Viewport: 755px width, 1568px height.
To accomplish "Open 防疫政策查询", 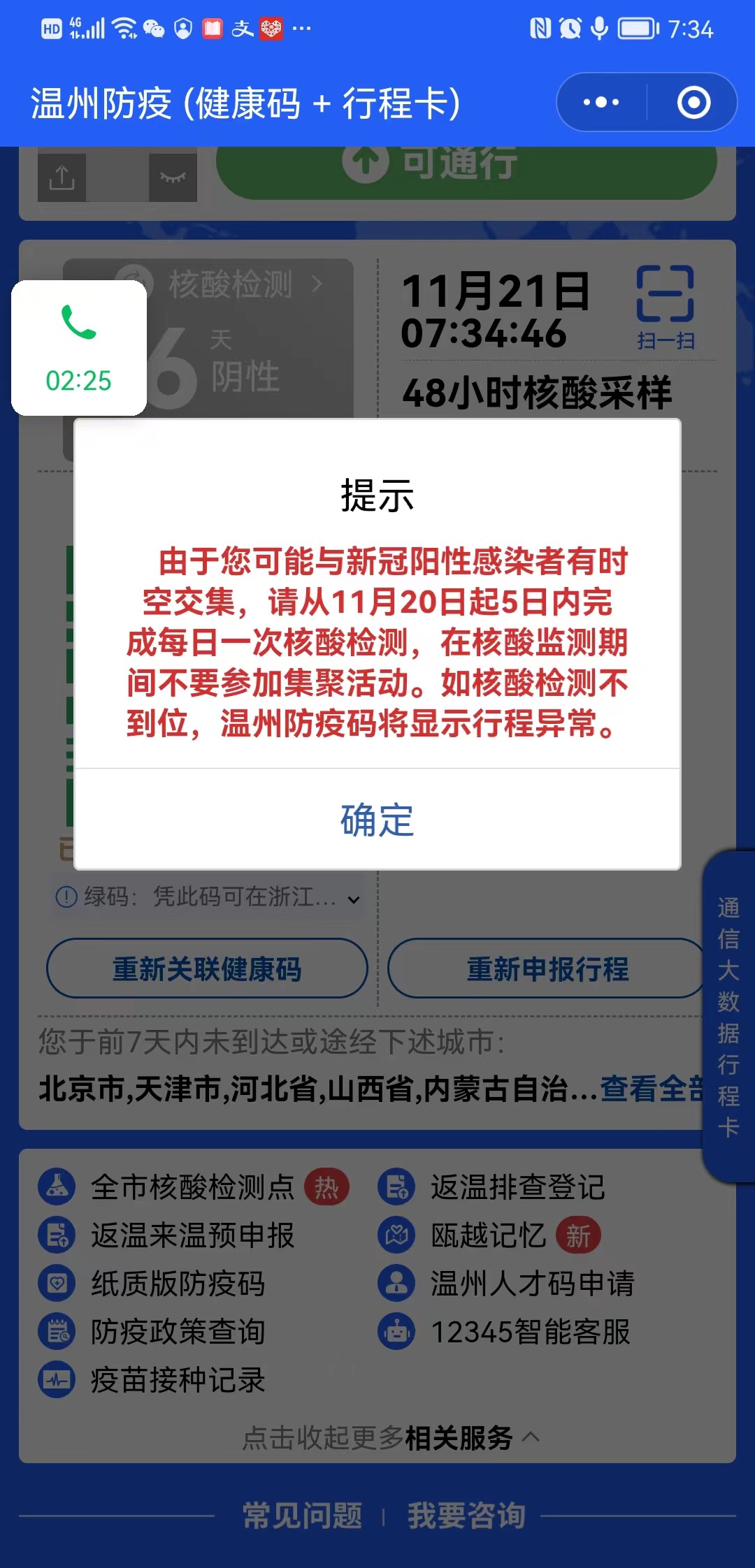I will click(178, 1332).
